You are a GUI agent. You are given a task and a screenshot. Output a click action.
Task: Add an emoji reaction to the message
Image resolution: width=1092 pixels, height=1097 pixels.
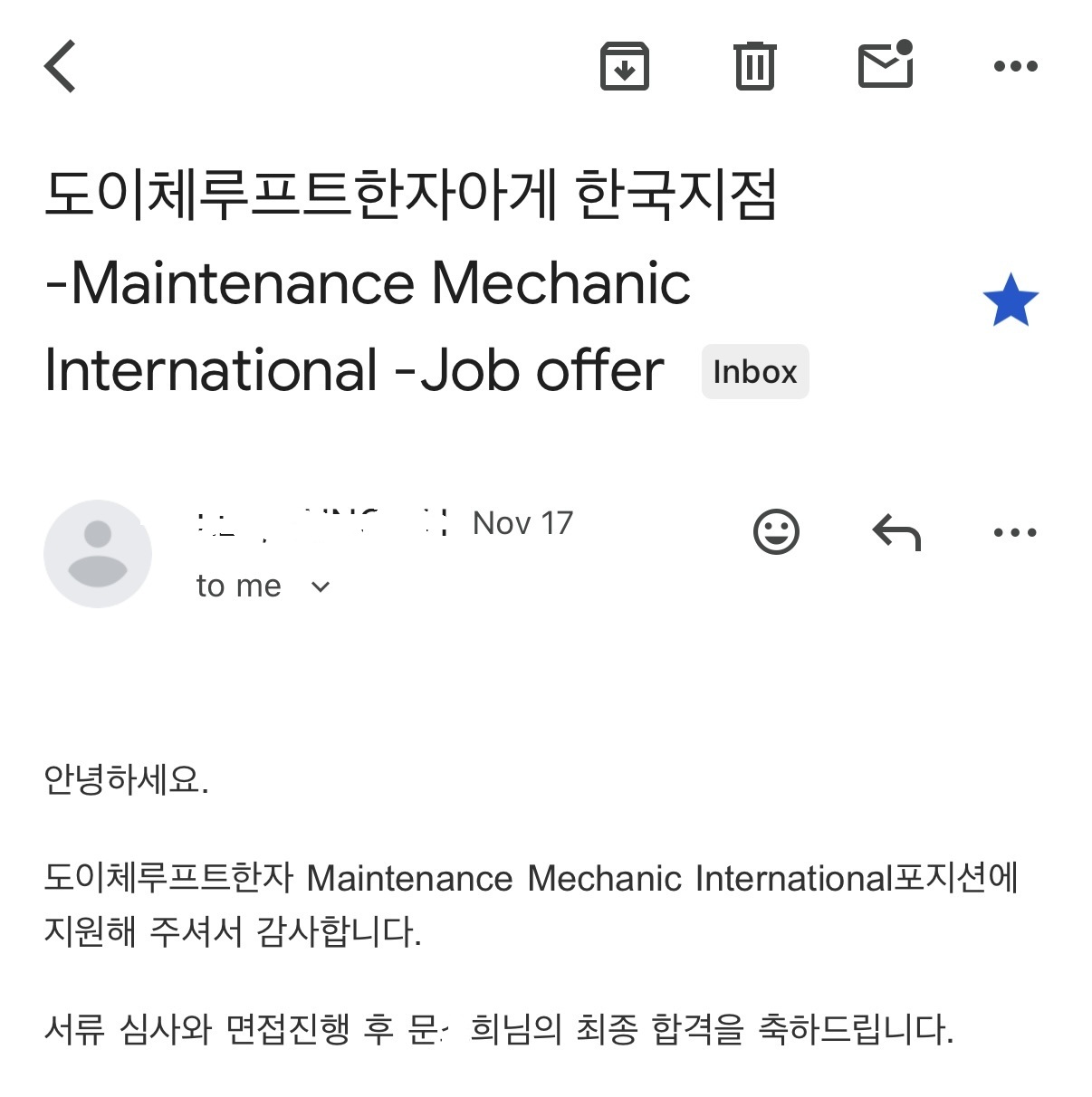point(776,532)
